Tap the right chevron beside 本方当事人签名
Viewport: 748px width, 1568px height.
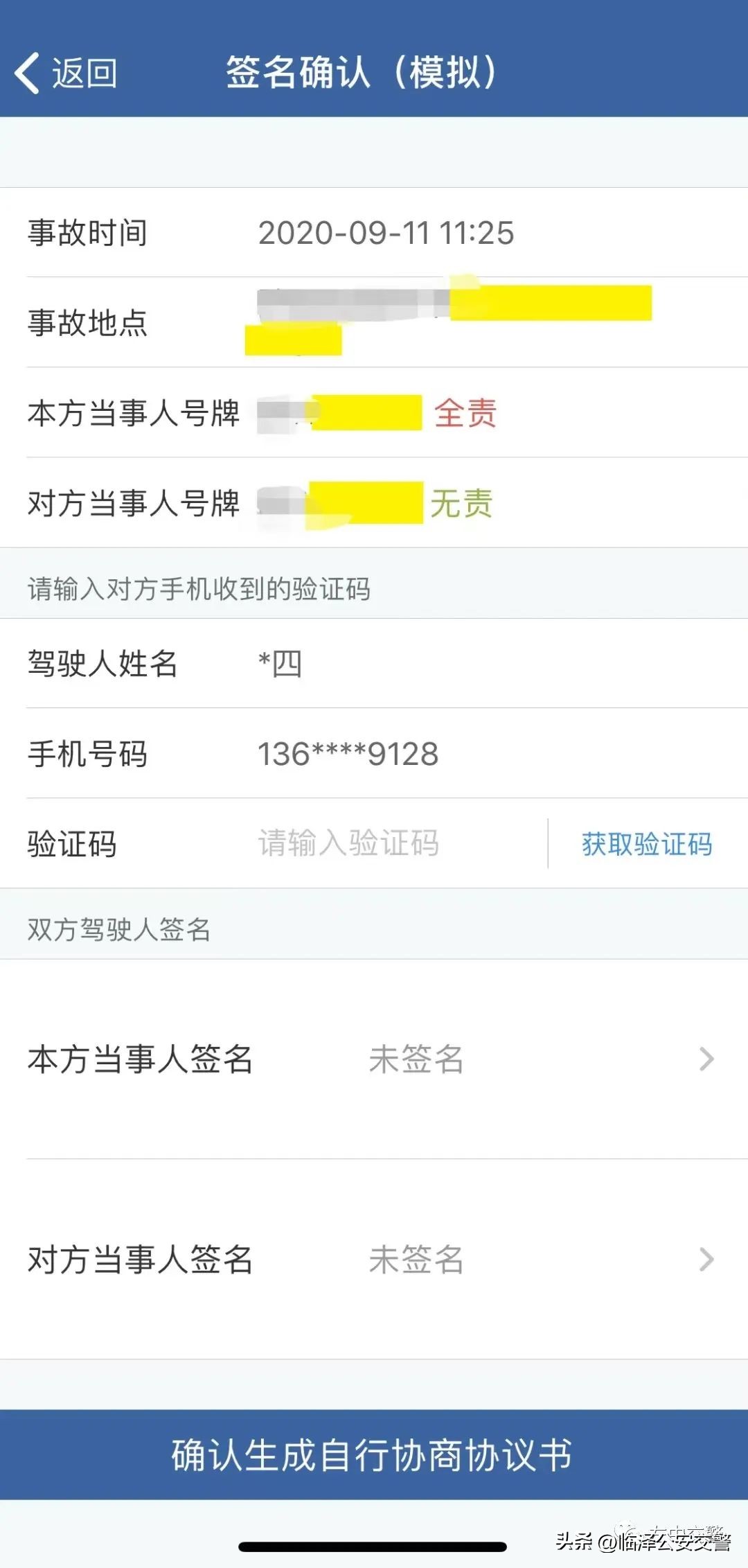point(706,1059)
